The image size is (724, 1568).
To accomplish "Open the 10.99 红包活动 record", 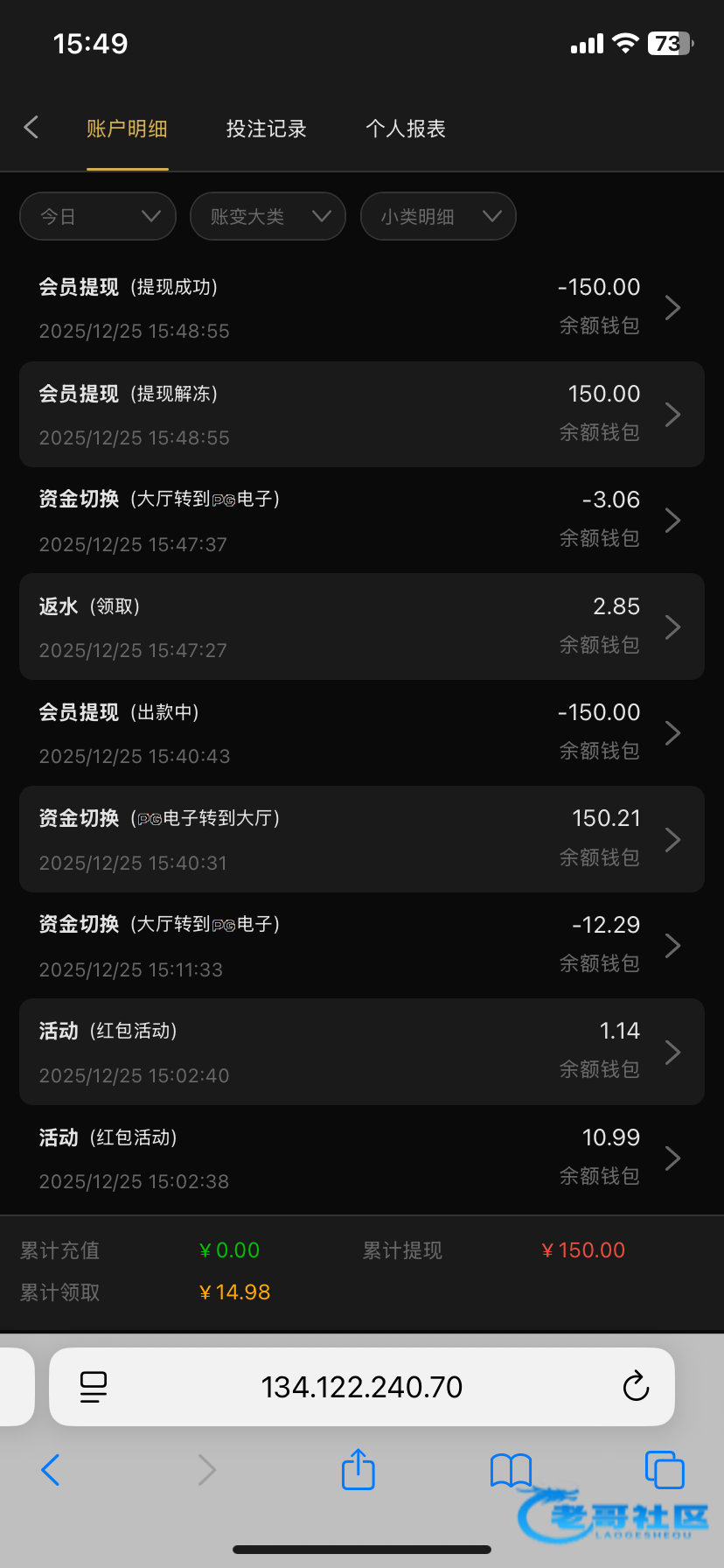I will coord(362,1158).
